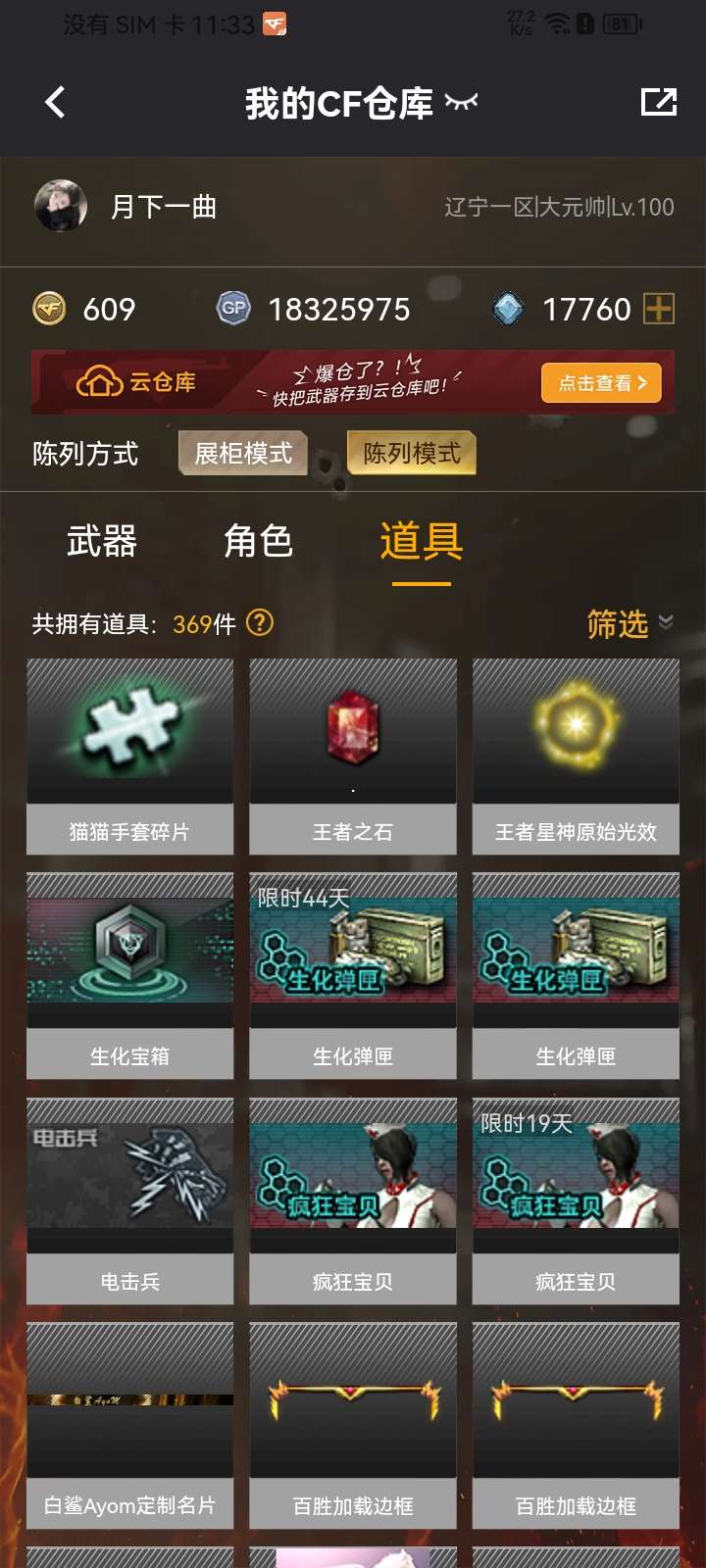Open the 生化弹匣 item marked 限时44天
Image resolution: width=706 pixels, height=1568 pixels.
(x=353, y=975)
